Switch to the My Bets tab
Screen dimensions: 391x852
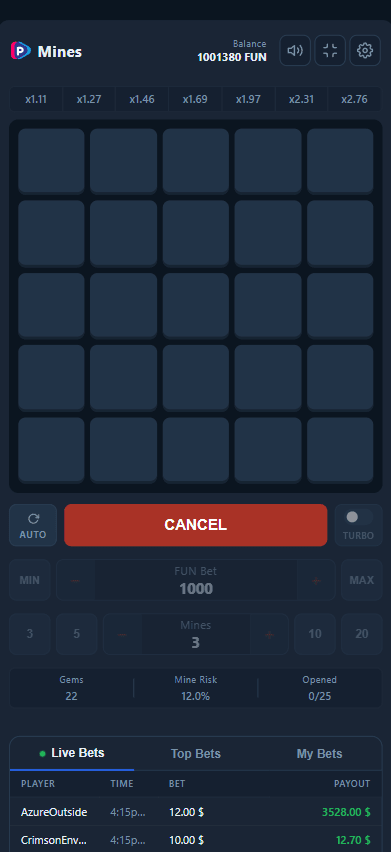click(319, 754)
